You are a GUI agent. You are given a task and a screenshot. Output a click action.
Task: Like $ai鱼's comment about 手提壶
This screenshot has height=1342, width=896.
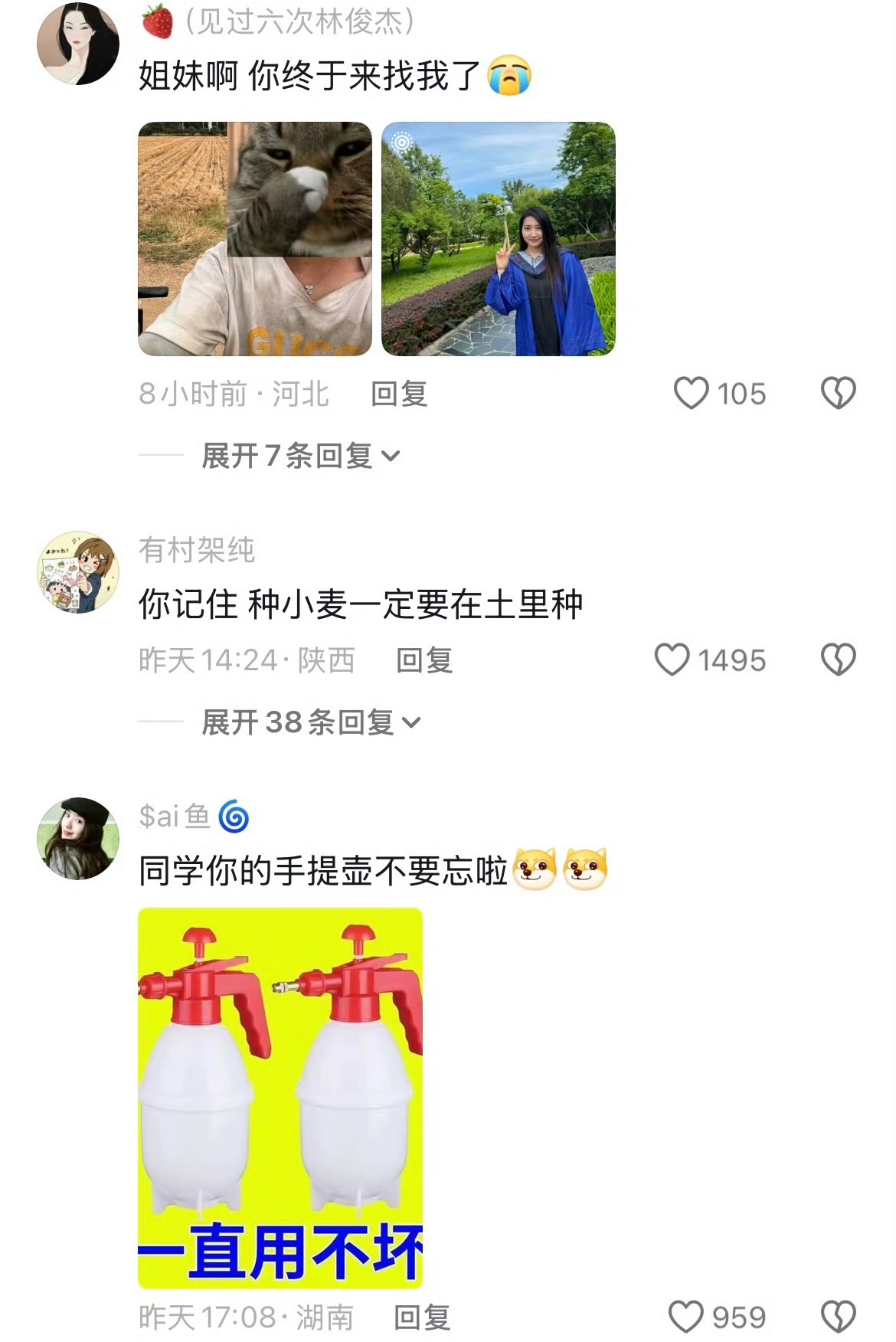[685, 1317]
